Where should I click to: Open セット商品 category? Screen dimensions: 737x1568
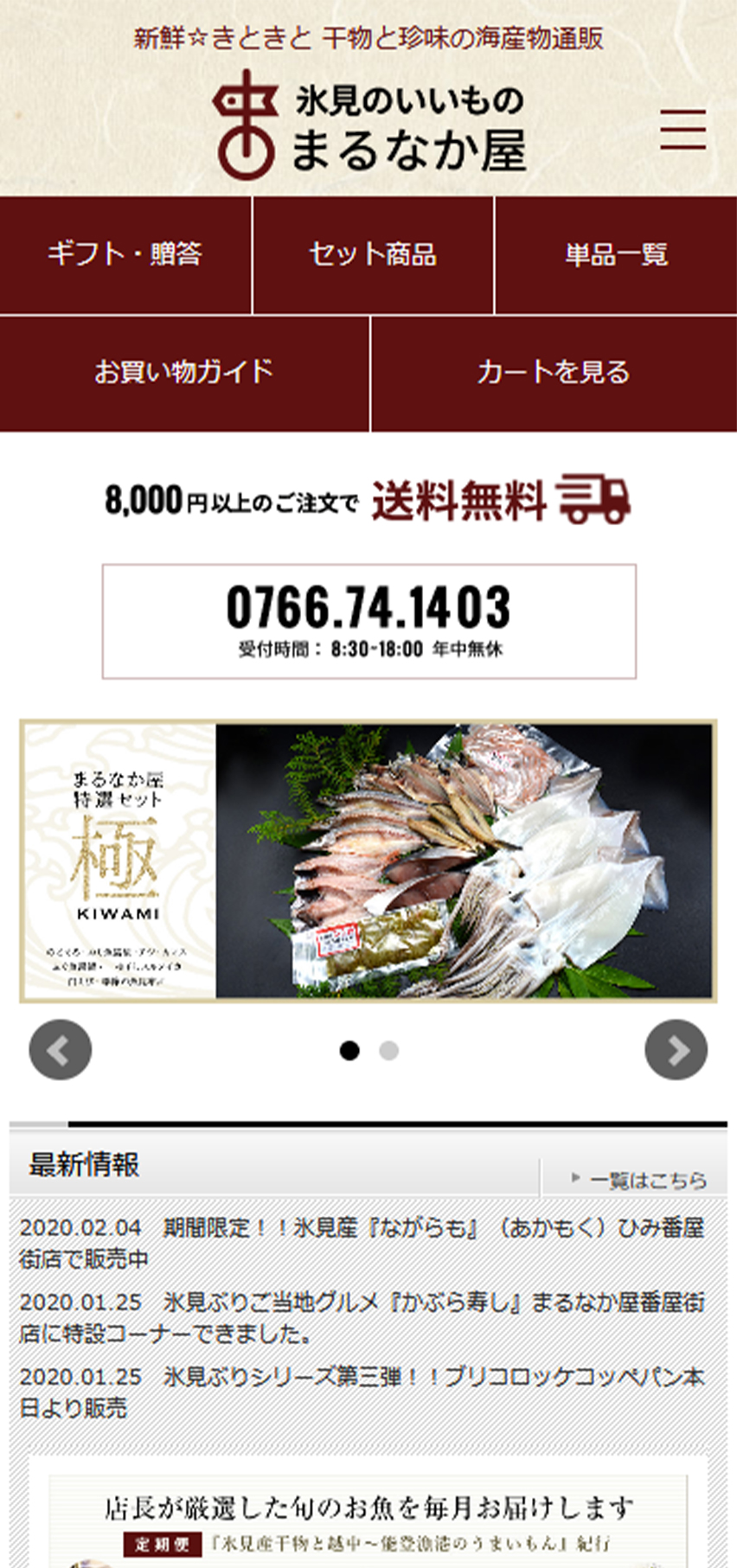coord(373,254)
